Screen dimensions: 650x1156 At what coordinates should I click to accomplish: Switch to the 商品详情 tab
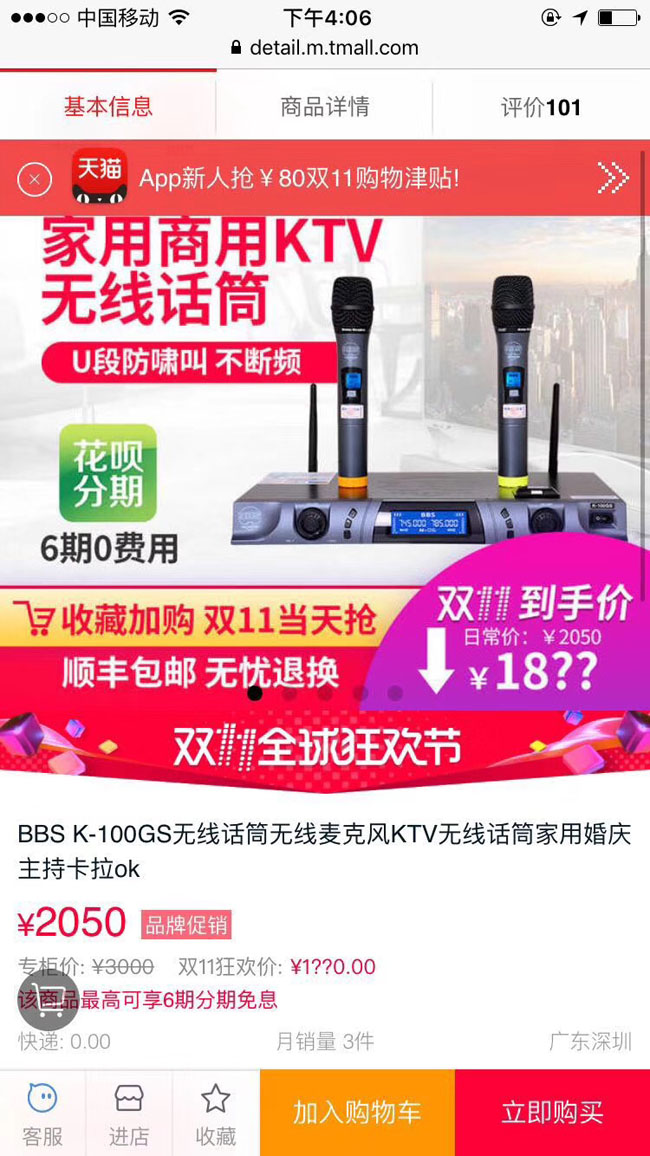pyautogui.click(x=324, y=107)
